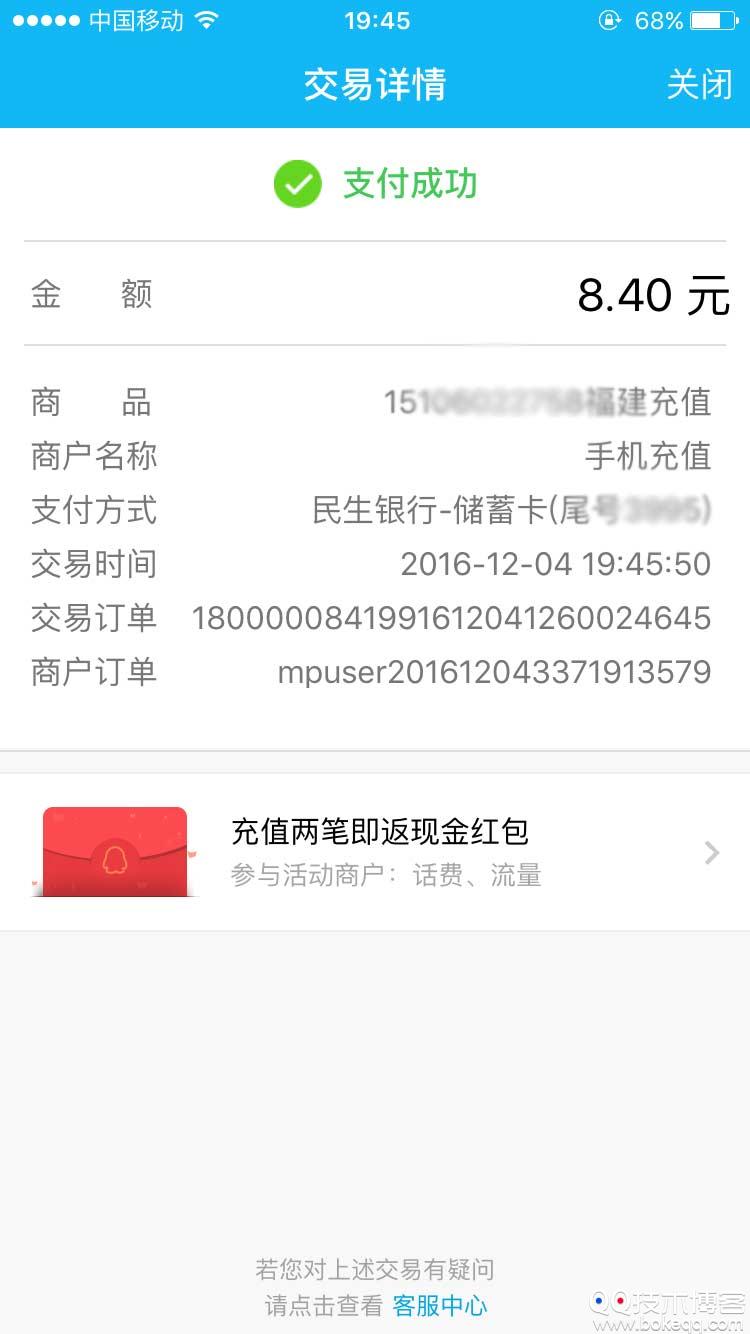The height and width of the screenshot is (1334, 750).
Task: Tap the blurred merchant order number row
Action: [x=375, y=672]
